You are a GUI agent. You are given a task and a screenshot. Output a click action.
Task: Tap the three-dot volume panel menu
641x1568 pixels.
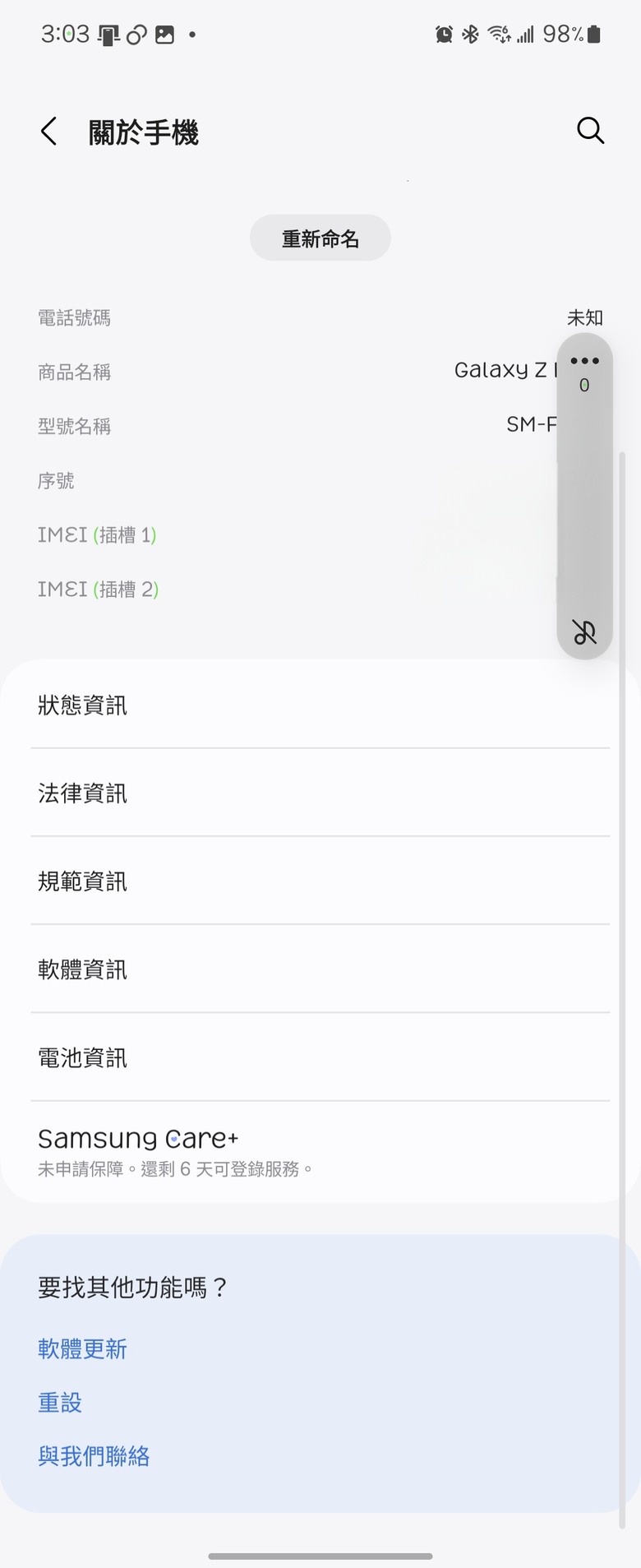tap(584, 361)
